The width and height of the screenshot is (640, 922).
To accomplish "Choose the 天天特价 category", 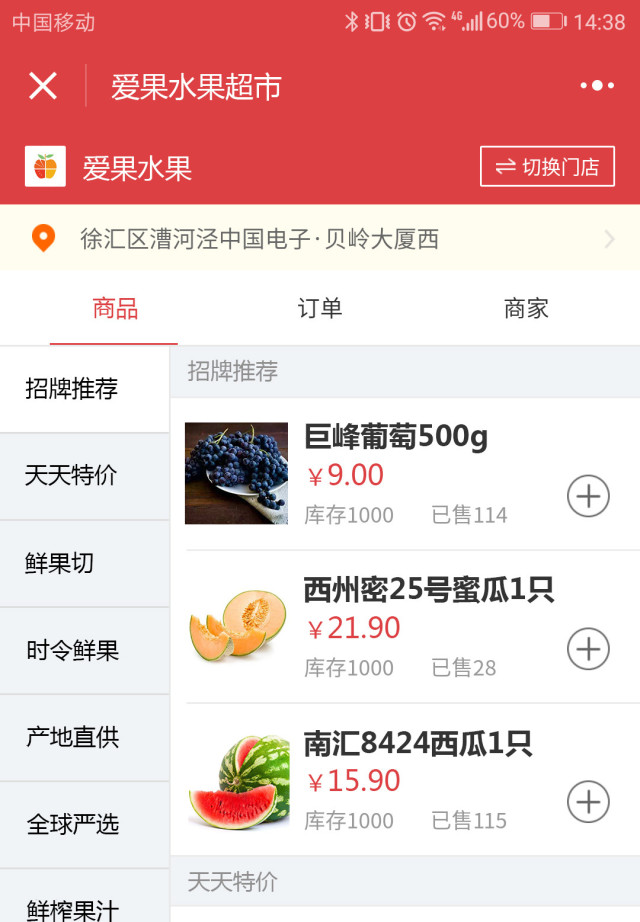I will (72, 476).
